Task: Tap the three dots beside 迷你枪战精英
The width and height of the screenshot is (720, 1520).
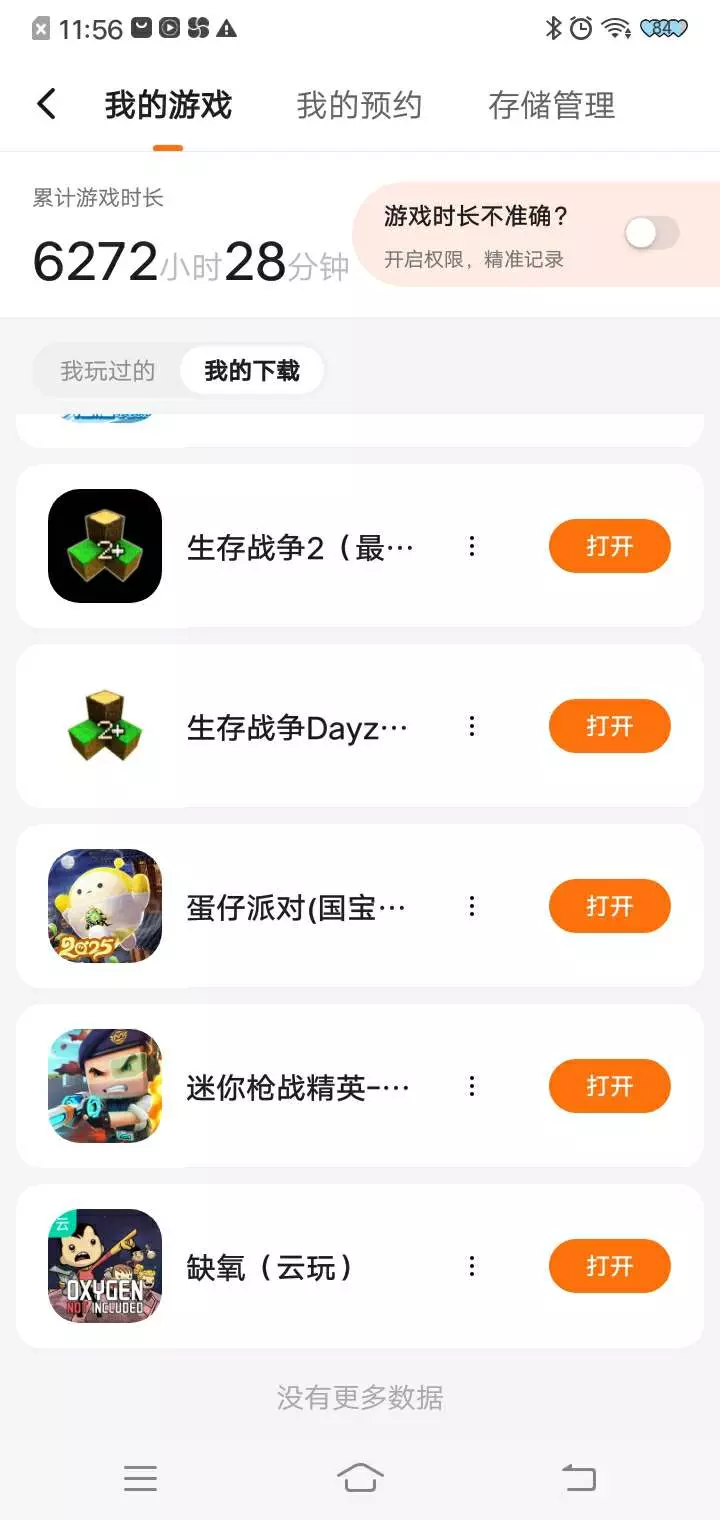Action: pos(472,1086)
